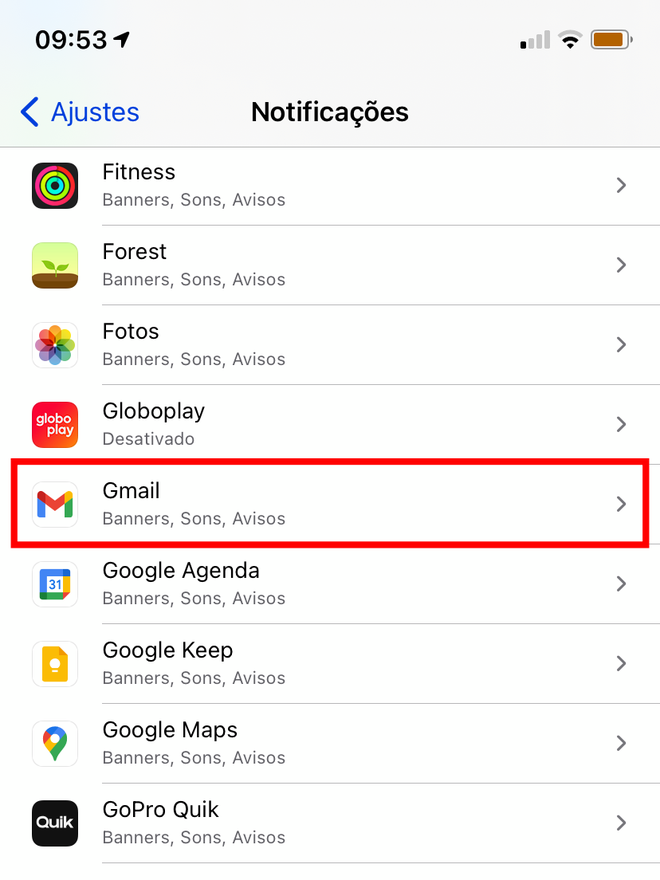Tap the Gmail notifications row
Viewport: 660px width, 880px height.
[330, 504]
